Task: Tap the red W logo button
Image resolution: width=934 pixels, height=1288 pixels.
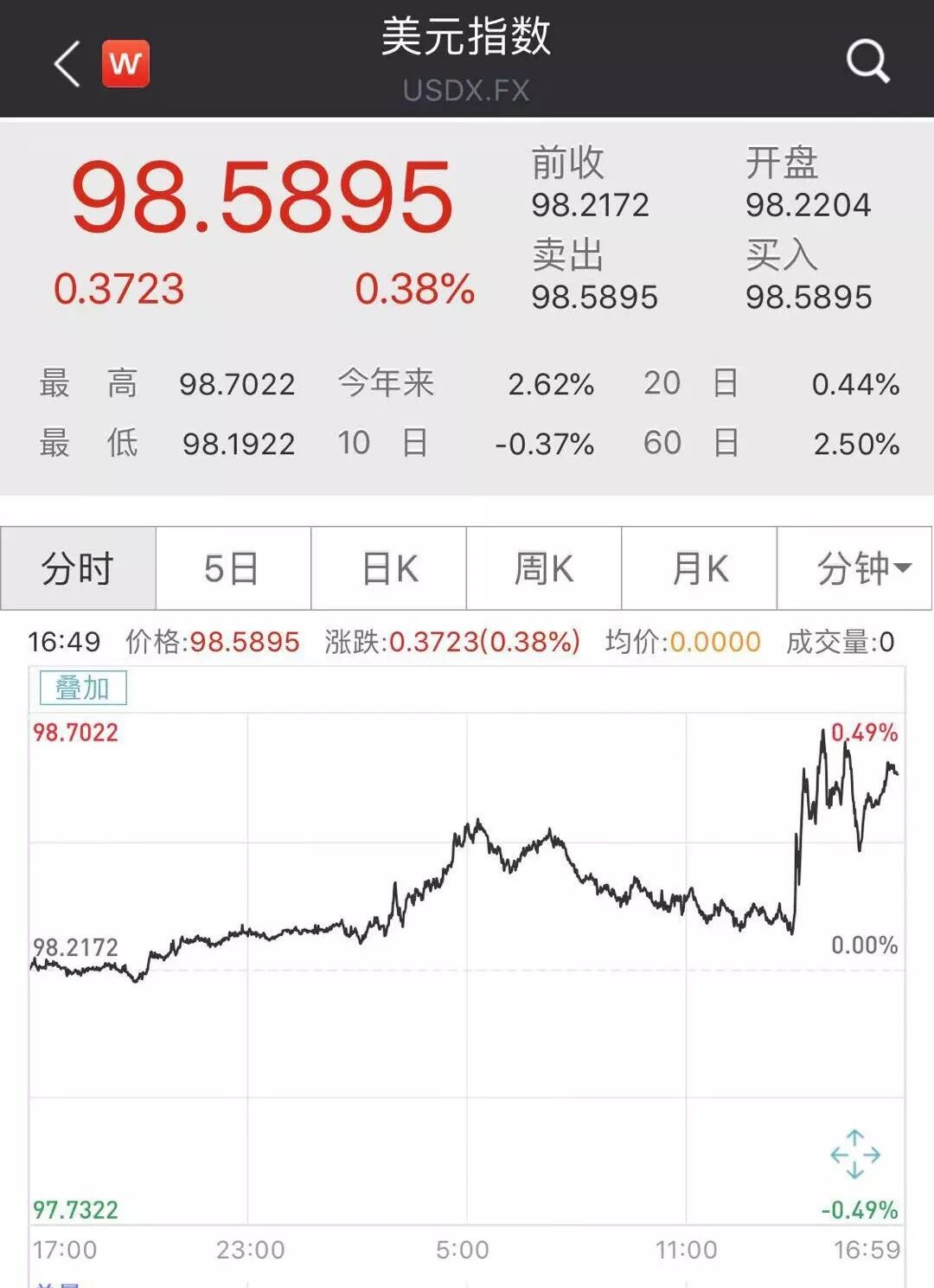Action: 126,63
